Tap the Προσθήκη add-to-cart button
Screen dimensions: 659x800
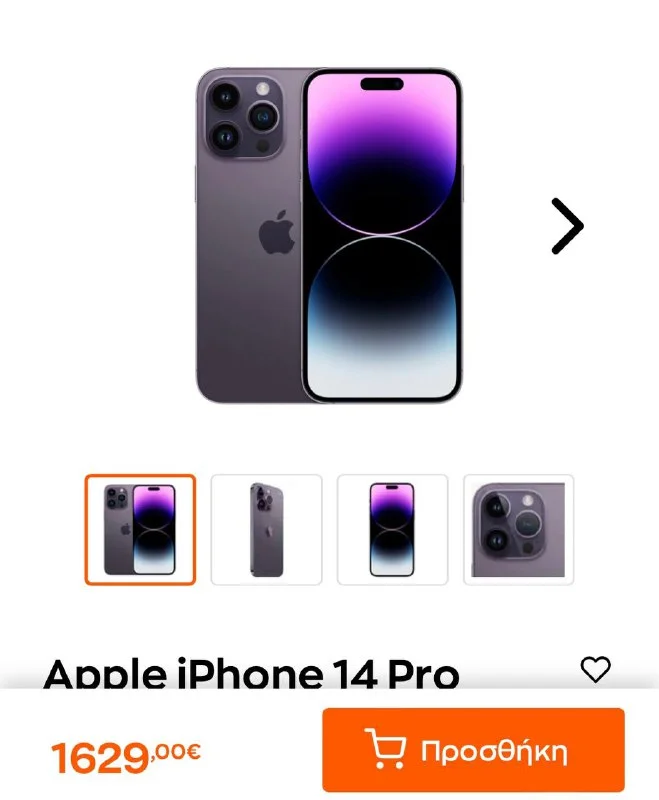[473, 750]
